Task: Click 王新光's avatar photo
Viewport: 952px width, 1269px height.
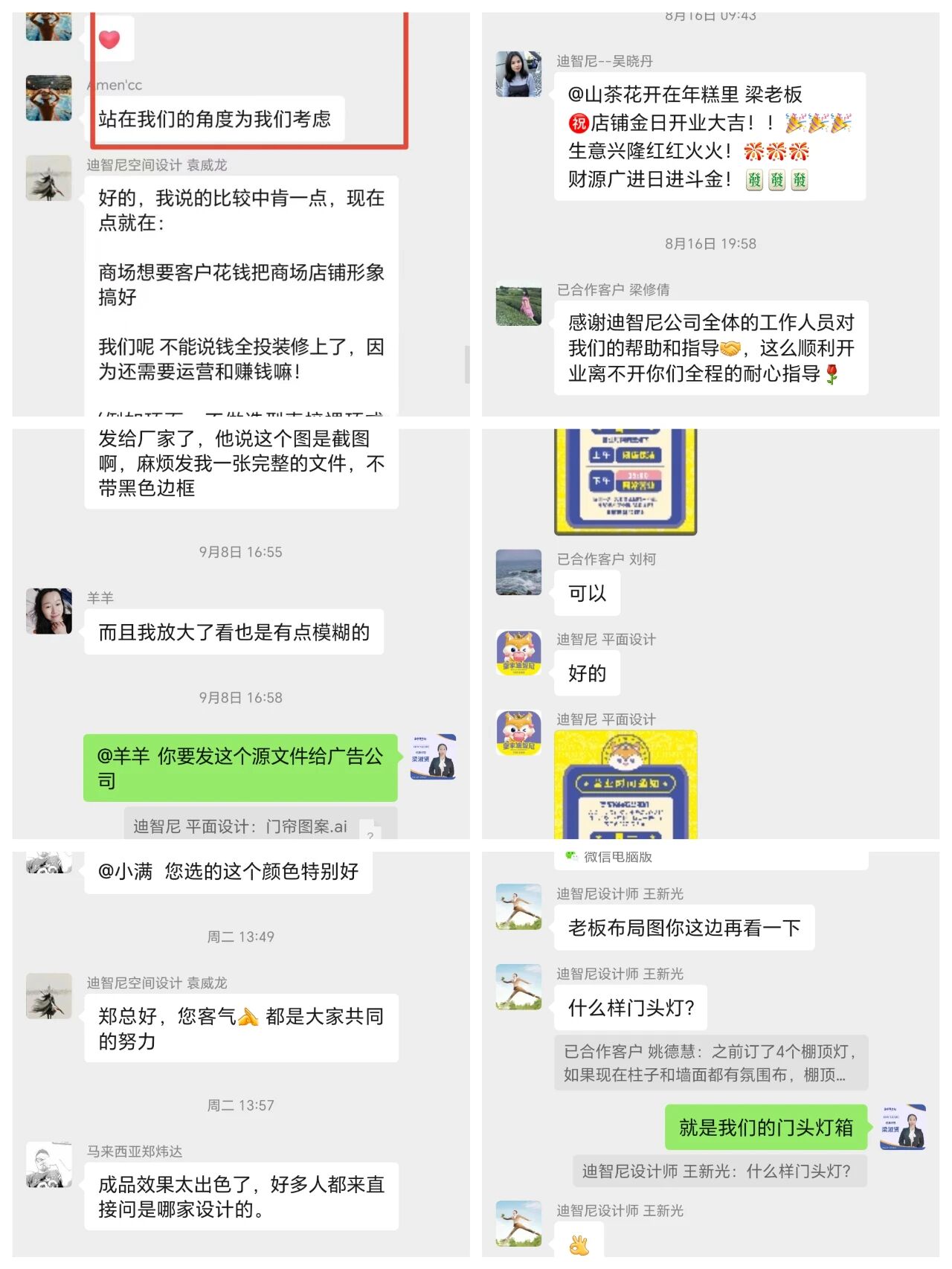Action: (x=519, y=907)
